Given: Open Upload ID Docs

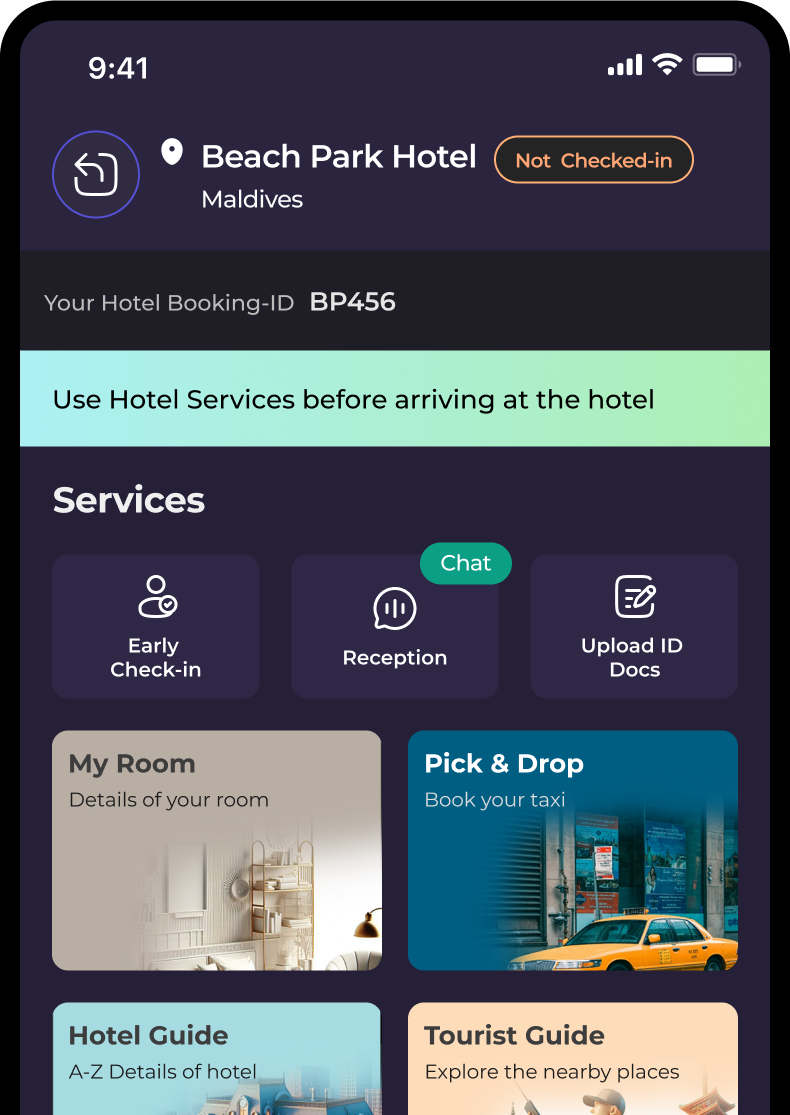Looking at the screenshot, I should [634, 626].
